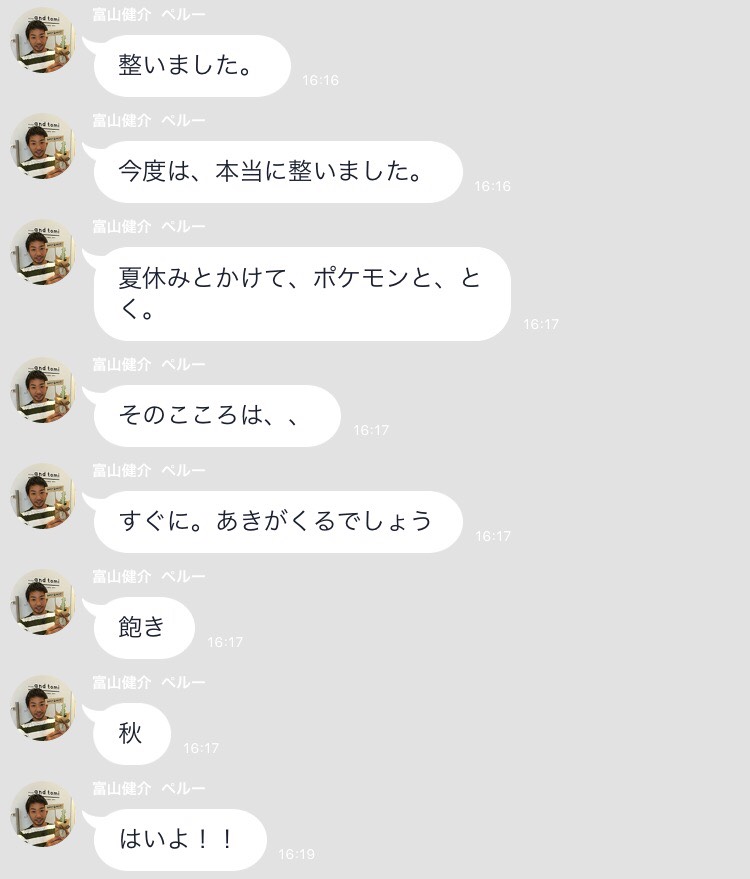The image size is (750, 879).
Task: Tap the avatar next to "そのこころは、、"
Action: [43, 390]
